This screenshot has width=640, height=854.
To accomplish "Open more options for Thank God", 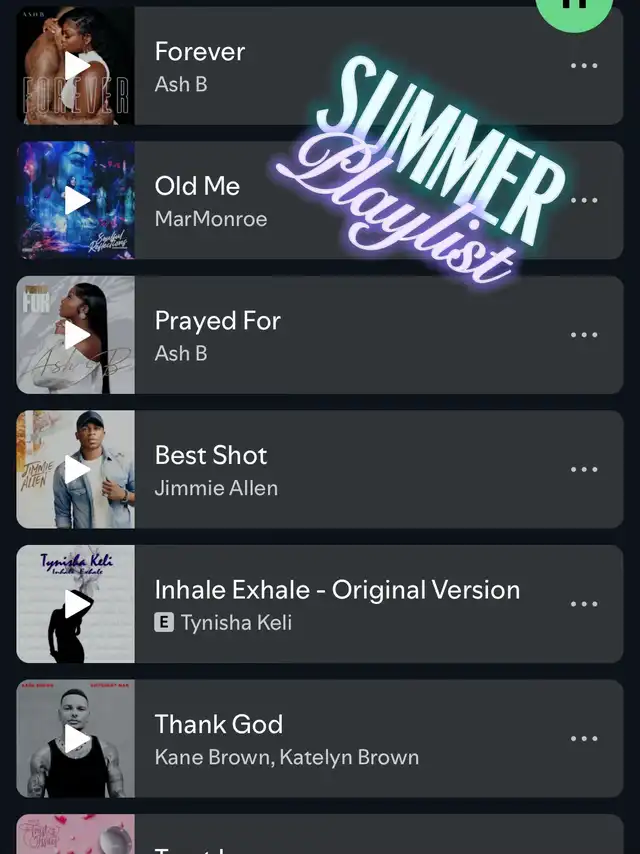I will (x=584, y=738).
